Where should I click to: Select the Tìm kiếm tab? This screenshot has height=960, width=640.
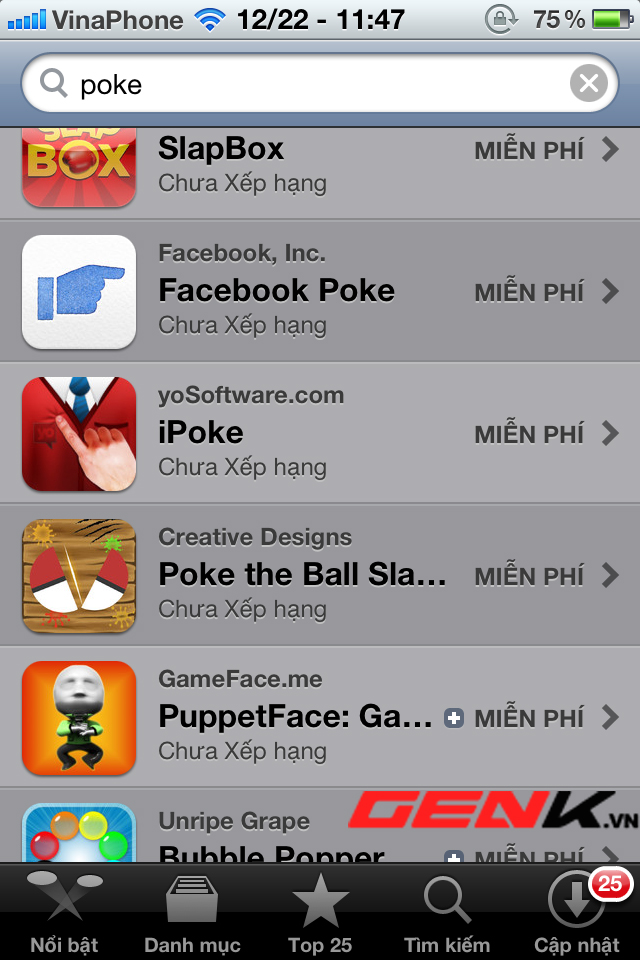coord(447,912)
